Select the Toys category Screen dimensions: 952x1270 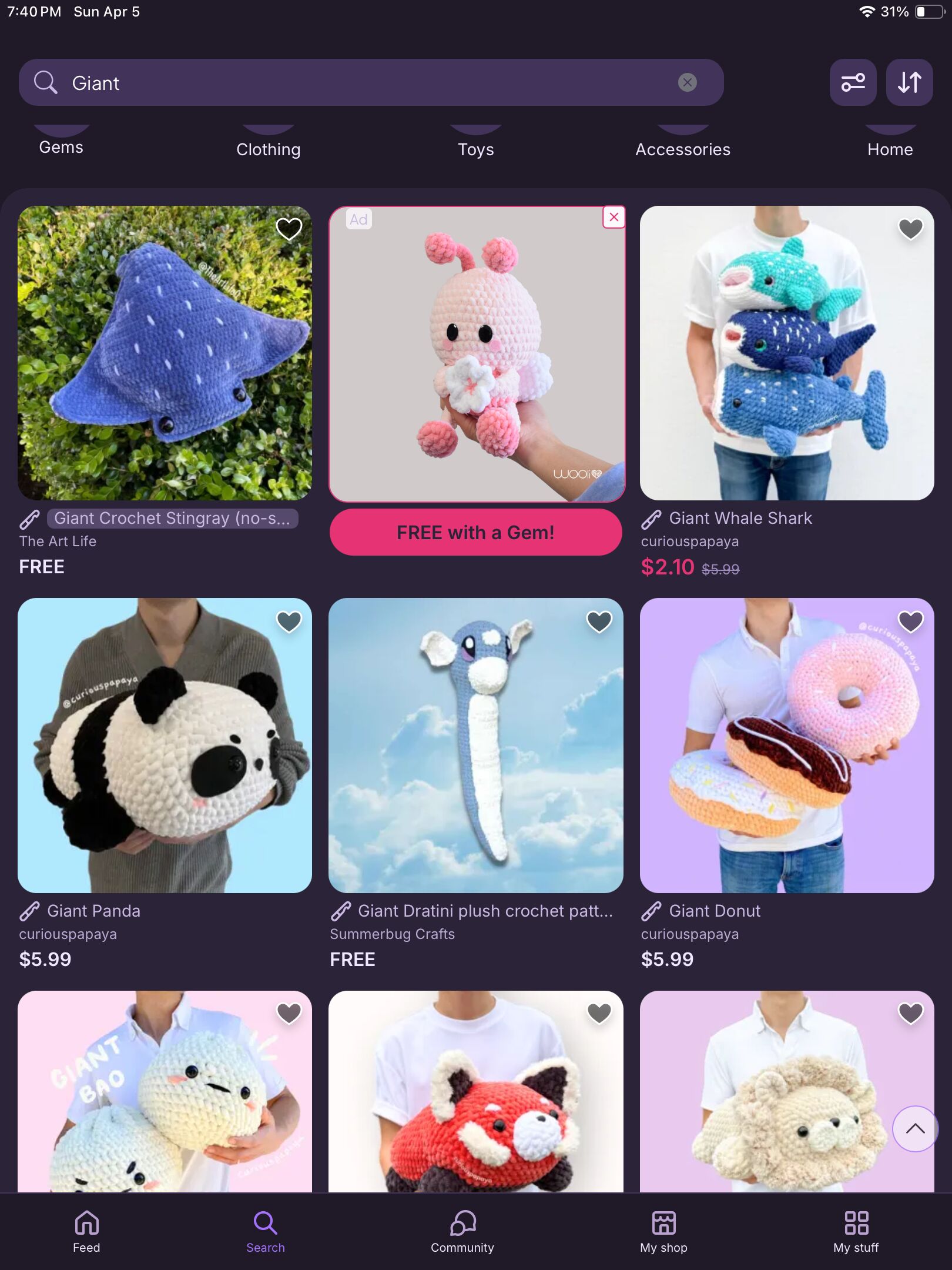tap(475, 149)
